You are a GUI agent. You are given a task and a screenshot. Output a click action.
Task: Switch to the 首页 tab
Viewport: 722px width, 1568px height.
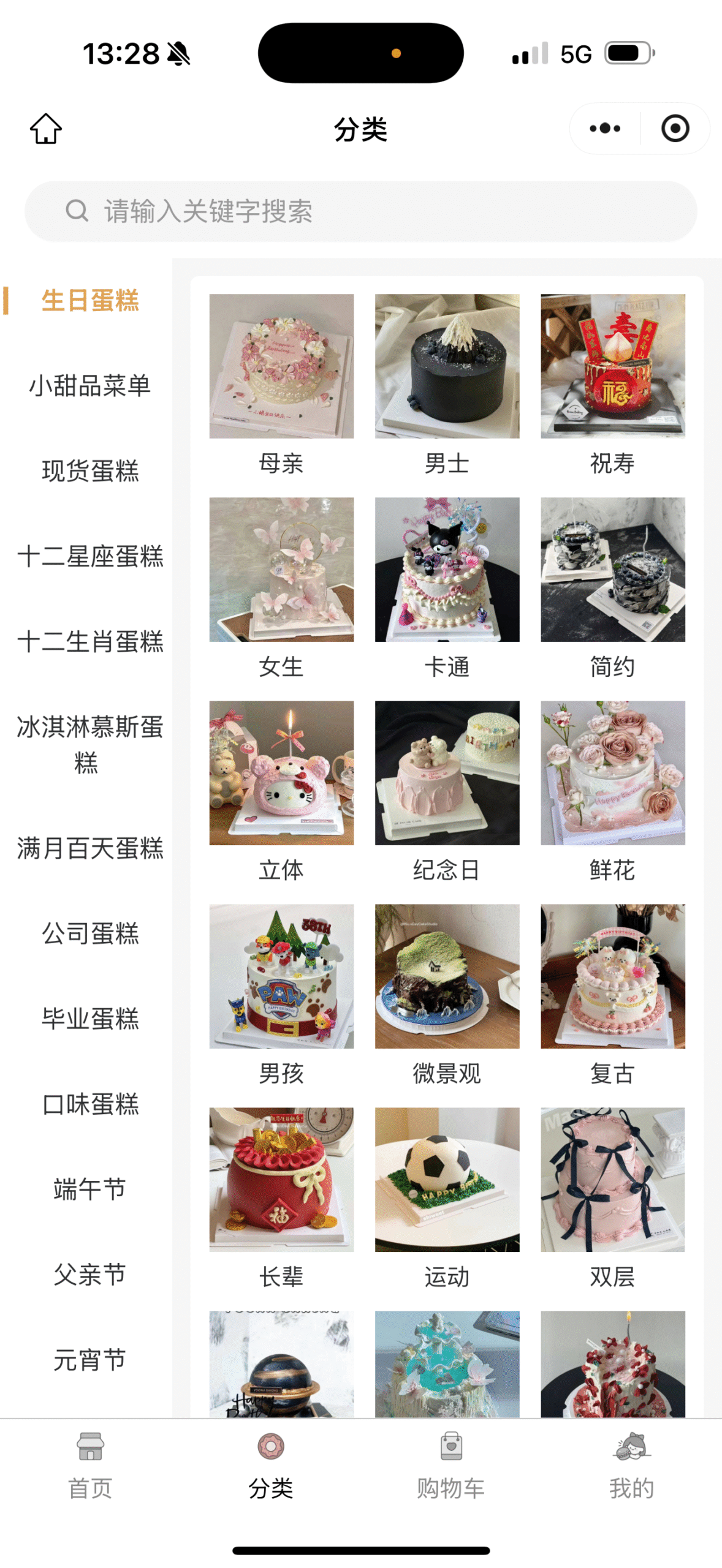[x=90, y=1465]
